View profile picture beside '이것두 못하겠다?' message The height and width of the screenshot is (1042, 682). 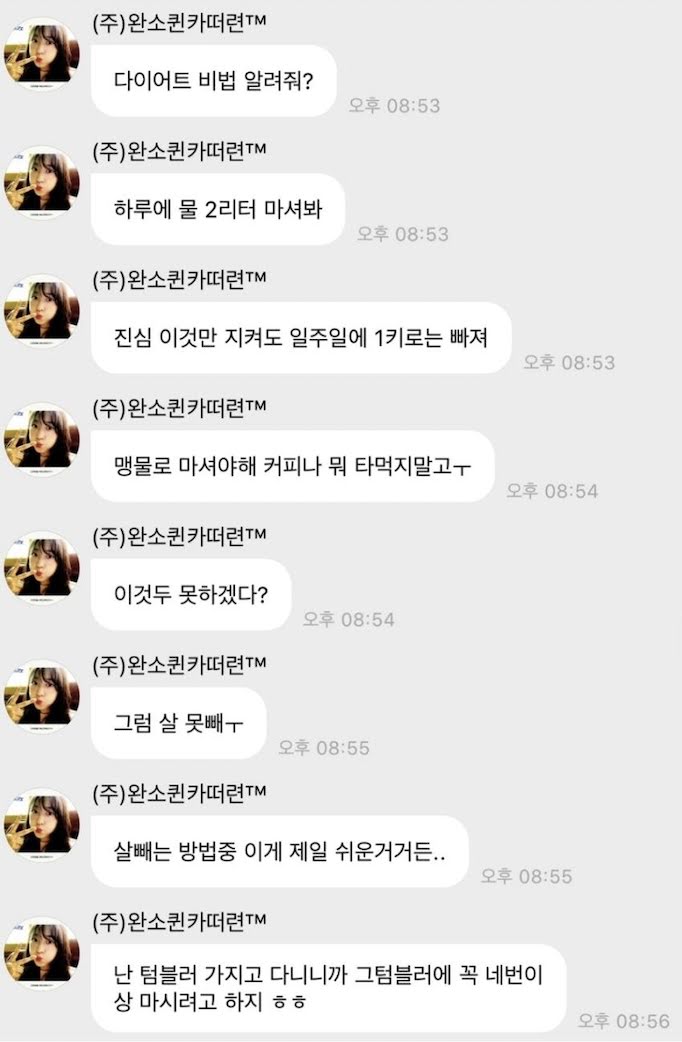click(x=42, y=568)
